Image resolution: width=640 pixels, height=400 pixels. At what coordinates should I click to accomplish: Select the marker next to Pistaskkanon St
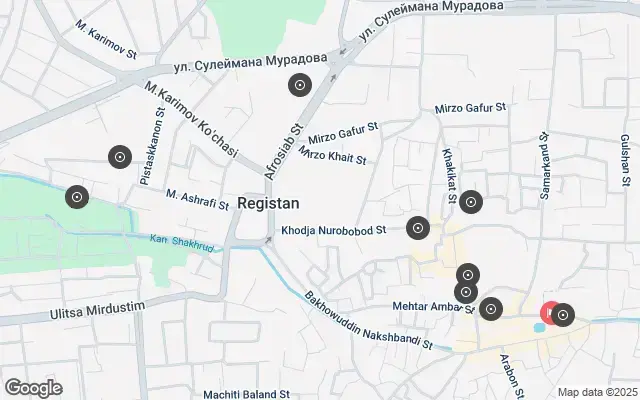(119, 157)
